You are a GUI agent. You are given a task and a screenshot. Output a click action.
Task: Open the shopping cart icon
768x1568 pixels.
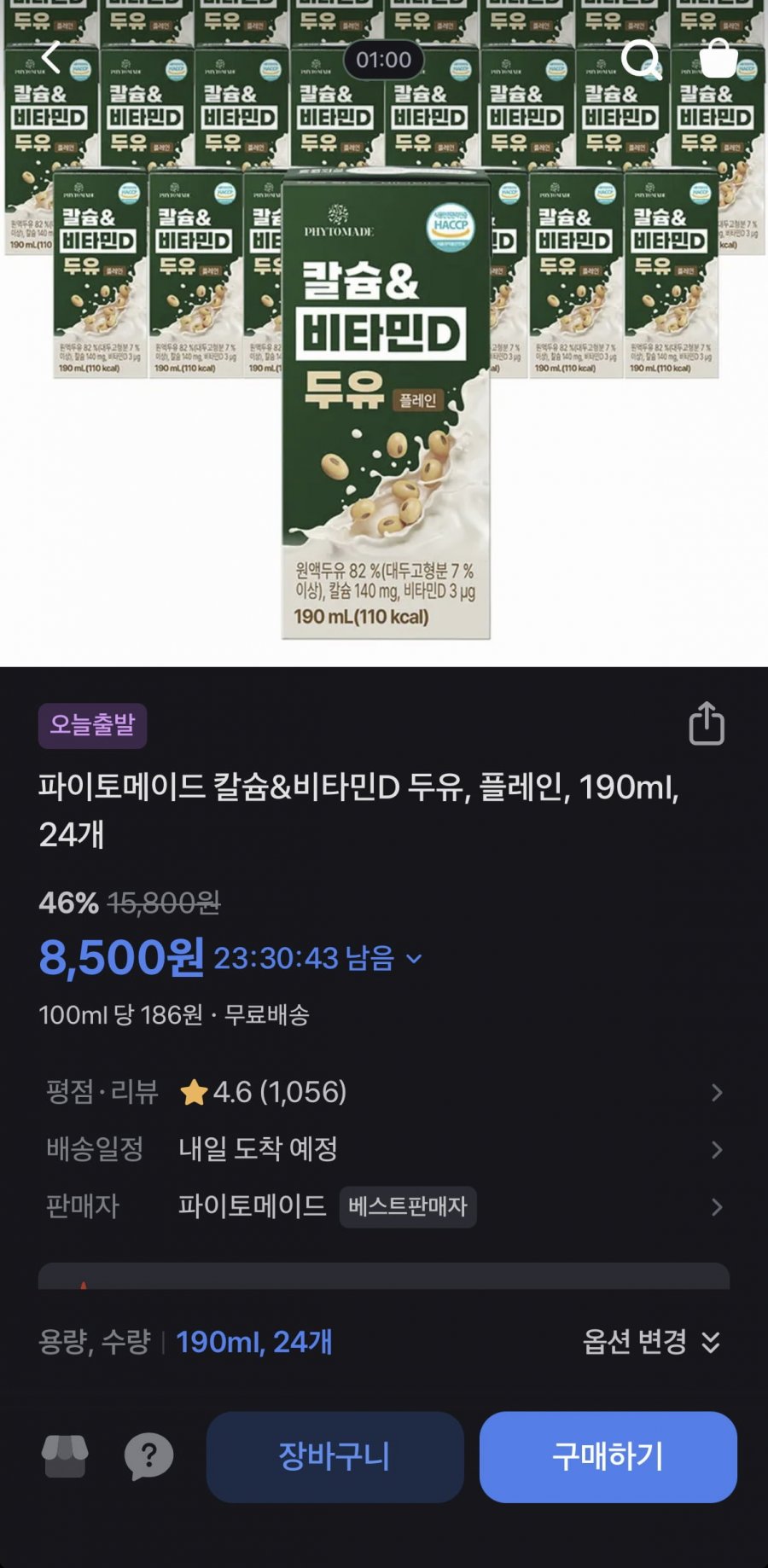click(718, 59)
